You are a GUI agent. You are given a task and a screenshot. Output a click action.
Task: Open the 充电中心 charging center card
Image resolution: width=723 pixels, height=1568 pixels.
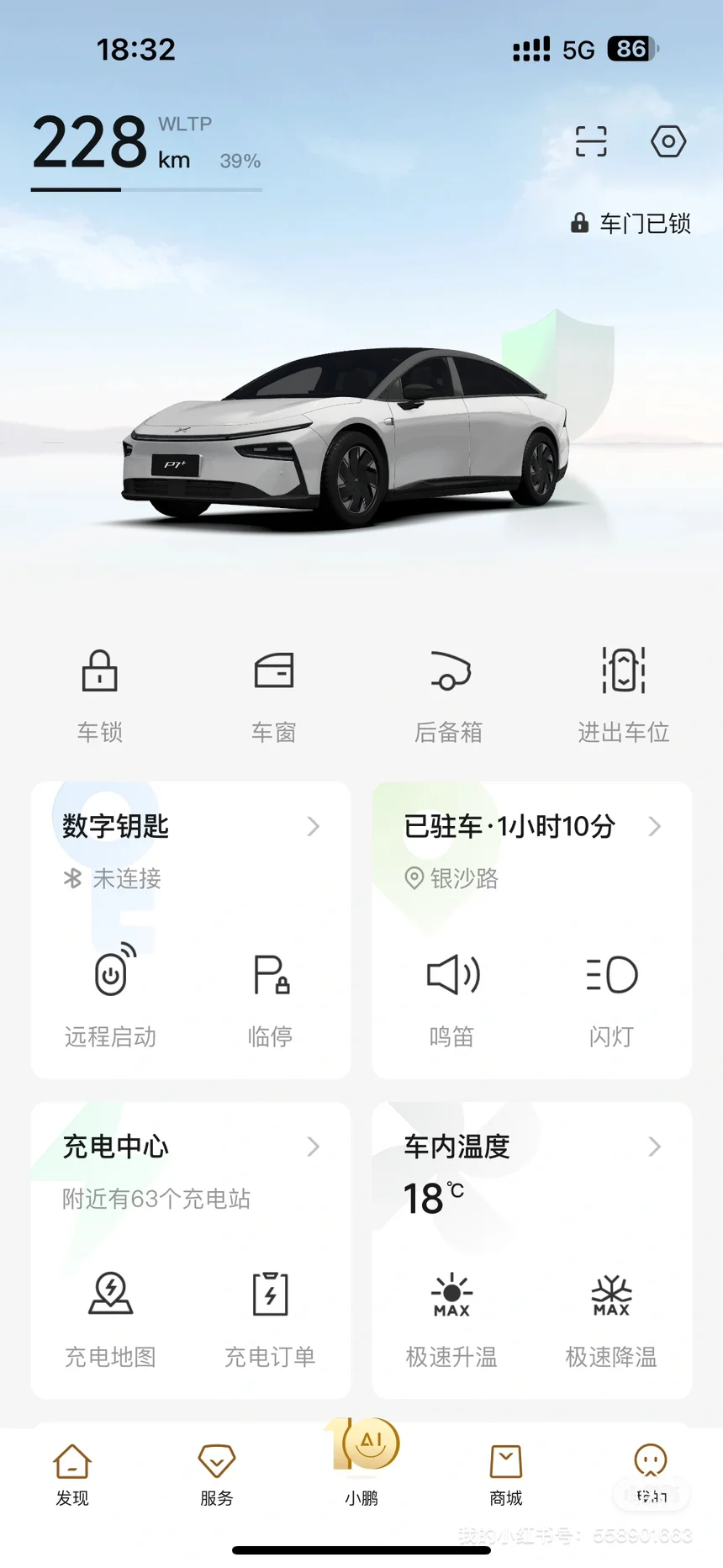pos(190,1147)
